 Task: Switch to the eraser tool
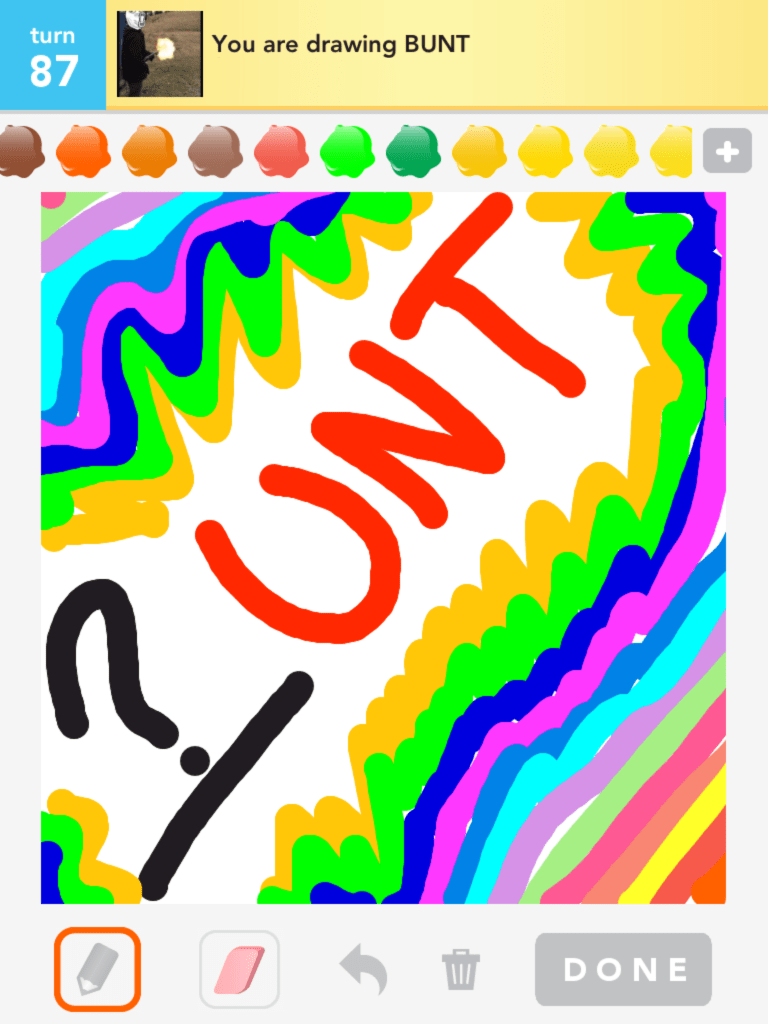coord(237,967)
